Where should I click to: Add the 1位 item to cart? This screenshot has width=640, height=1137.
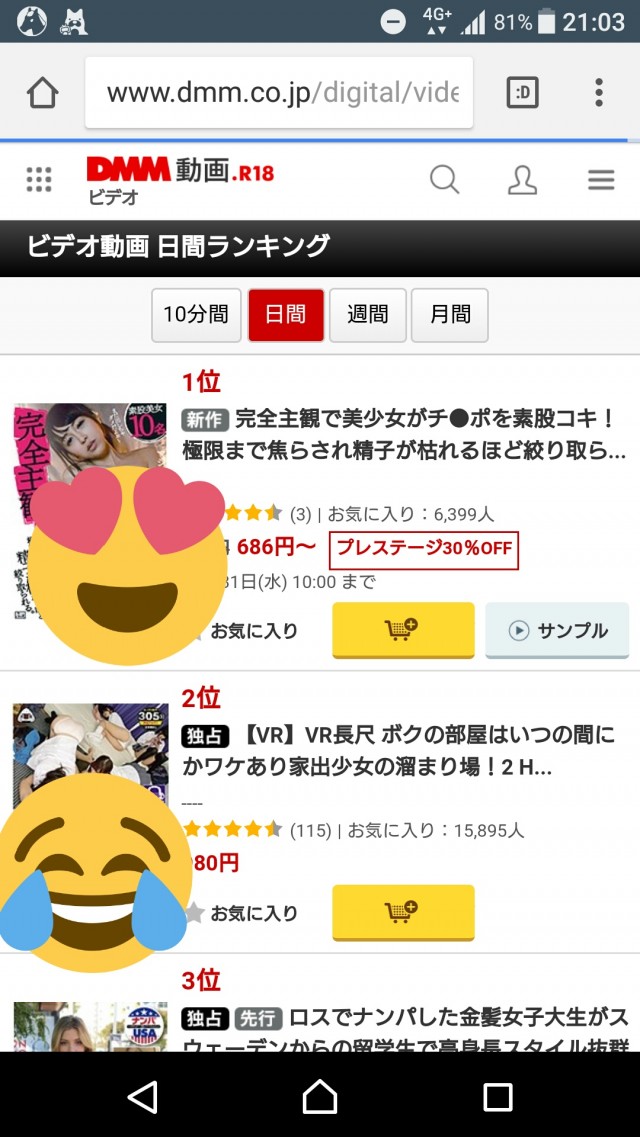coord(402,630)
